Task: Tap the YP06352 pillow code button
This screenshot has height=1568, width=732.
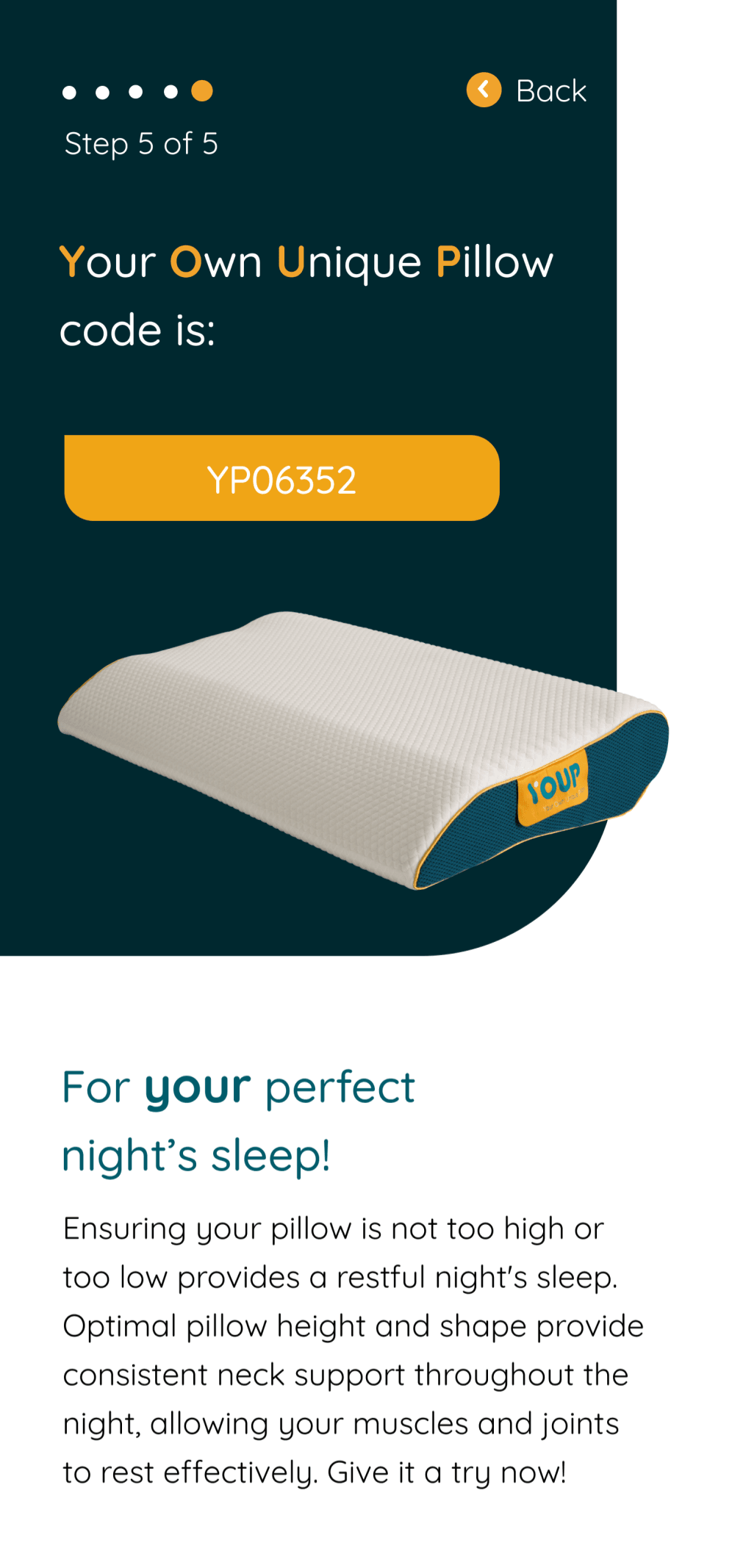Action: click(281, 478)
